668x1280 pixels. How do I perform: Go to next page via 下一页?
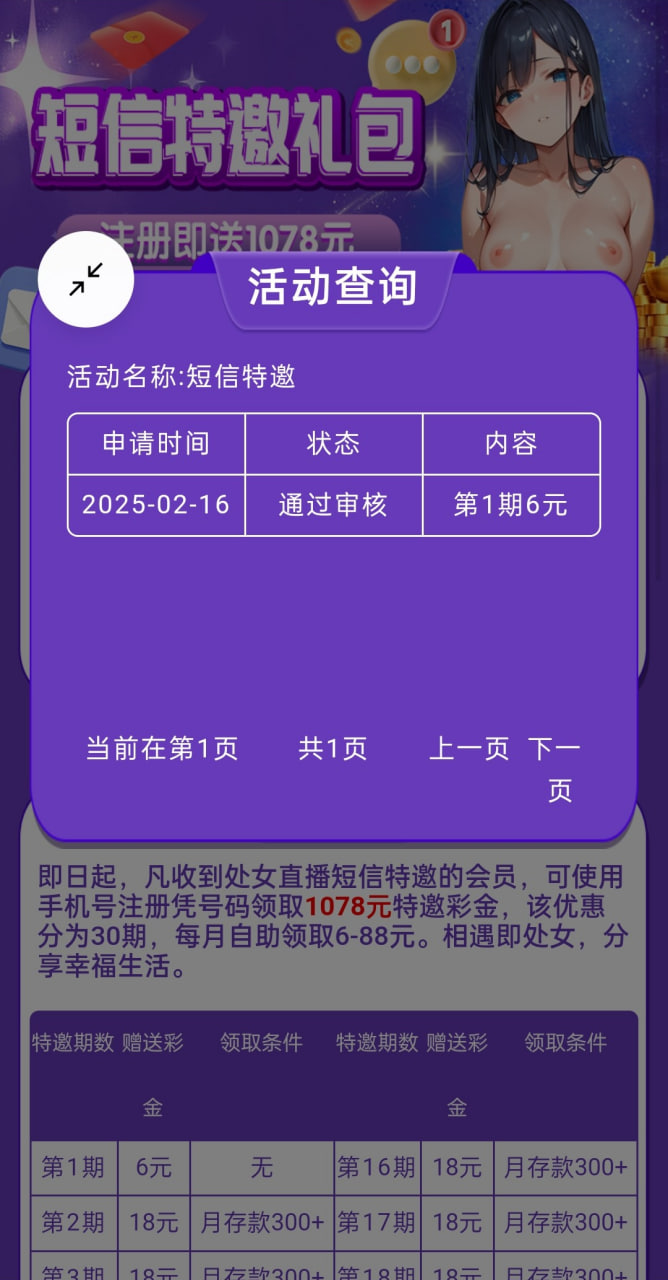tap(556, 769)
